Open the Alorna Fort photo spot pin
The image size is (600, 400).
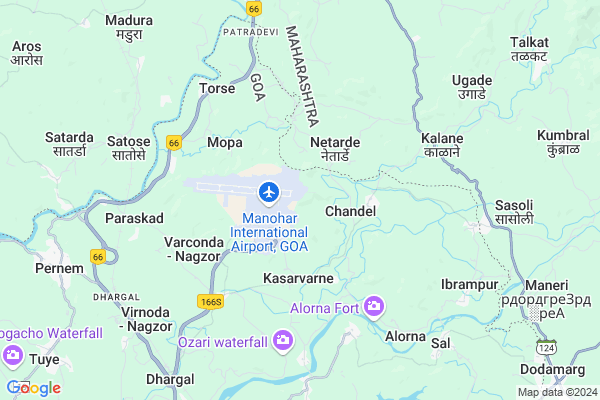coord(375,305)
